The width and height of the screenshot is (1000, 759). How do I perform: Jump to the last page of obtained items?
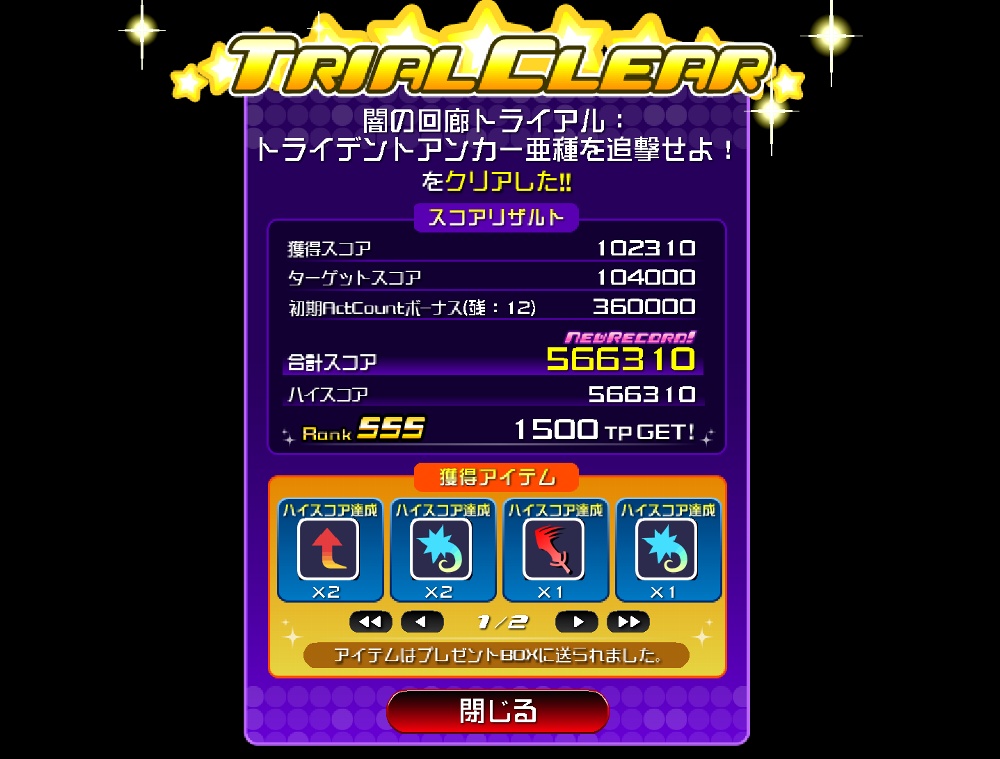[x=628, y=622]
